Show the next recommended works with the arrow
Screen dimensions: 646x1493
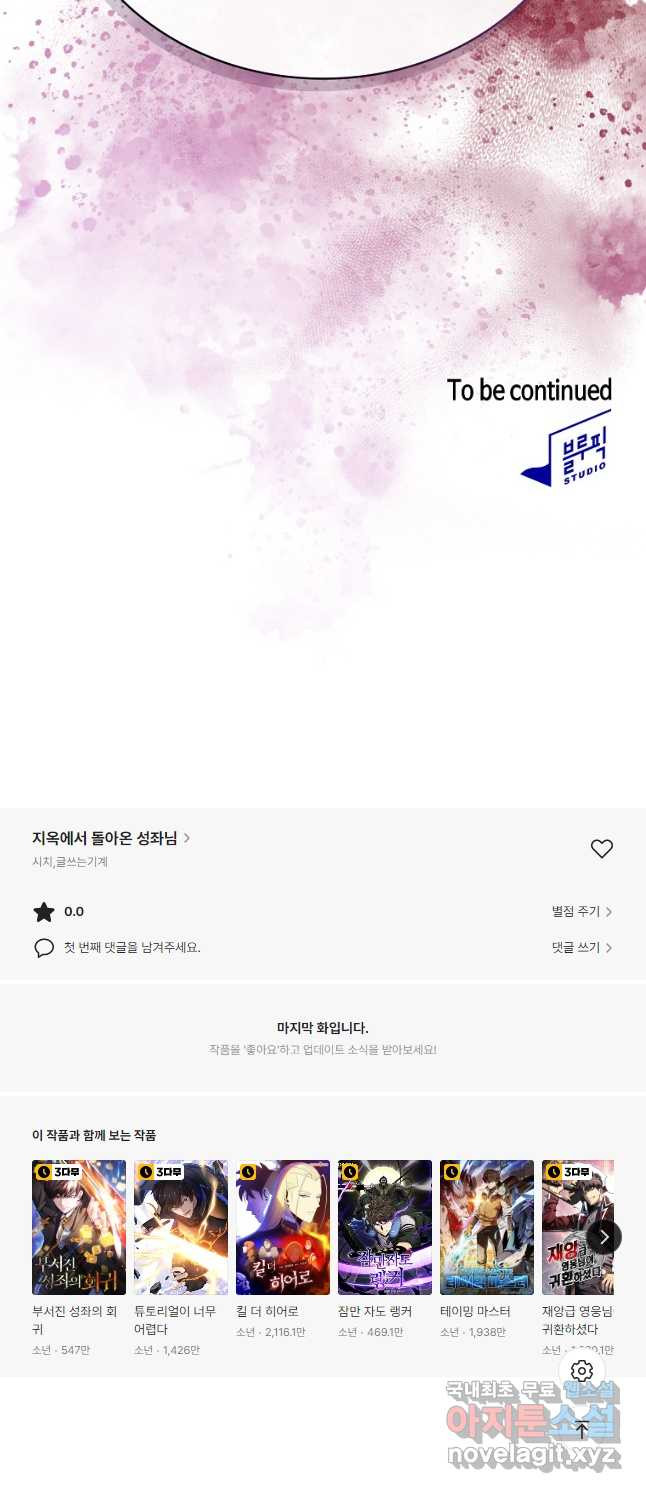(x=603, y=1237)
